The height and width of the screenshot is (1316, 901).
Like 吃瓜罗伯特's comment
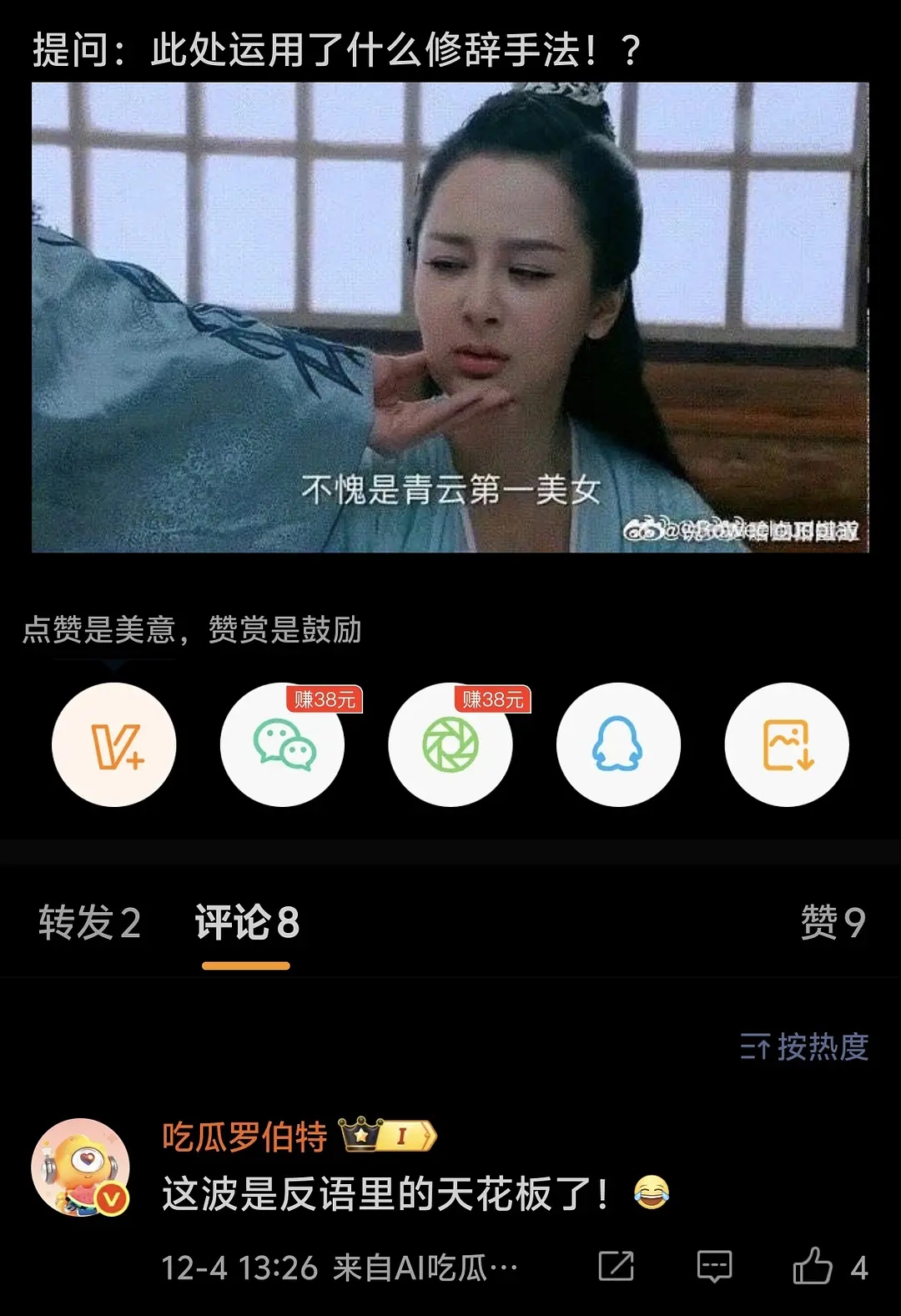pos(813,1266)
